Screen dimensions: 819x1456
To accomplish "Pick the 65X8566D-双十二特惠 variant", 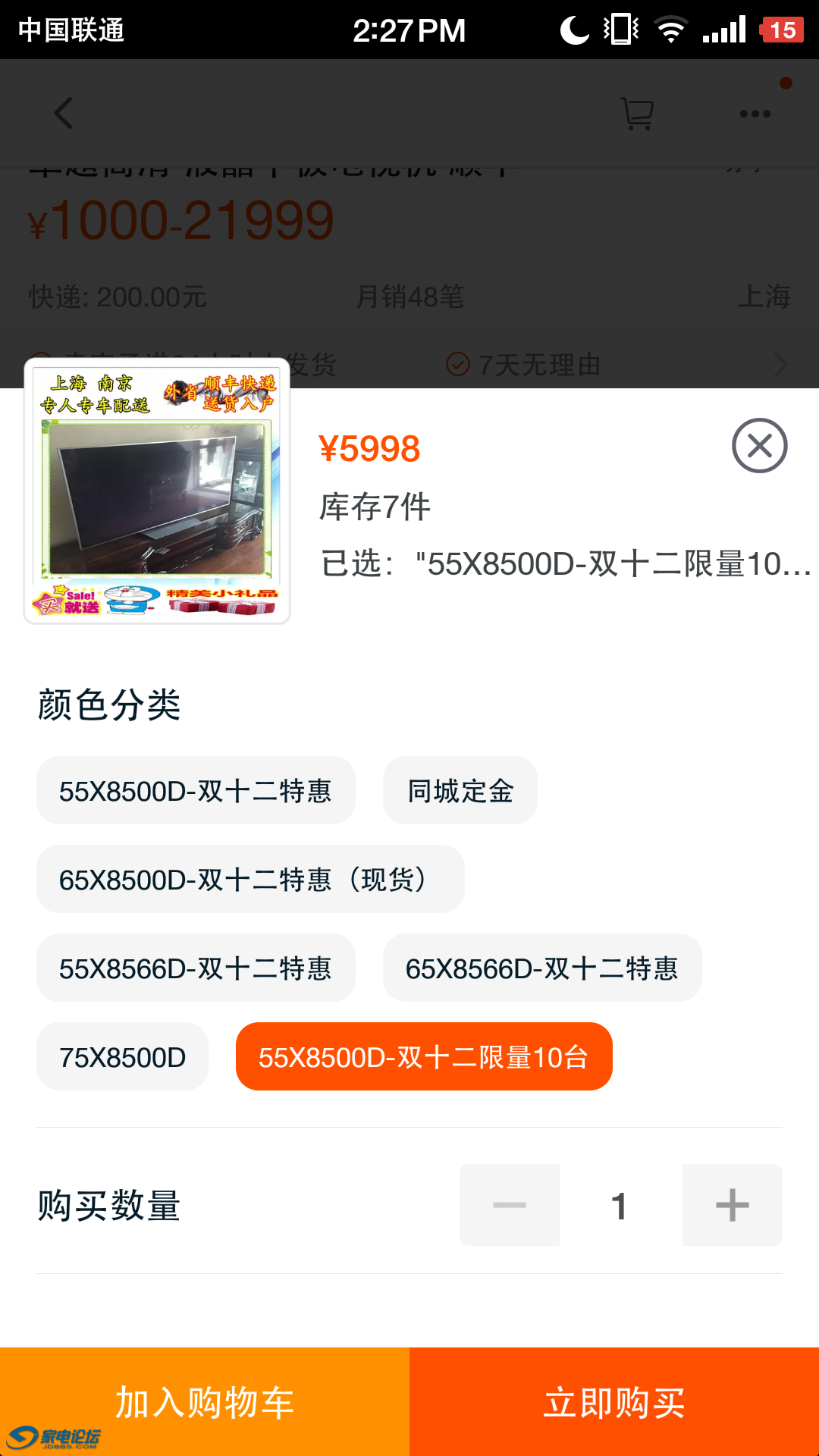I will 542,968.
